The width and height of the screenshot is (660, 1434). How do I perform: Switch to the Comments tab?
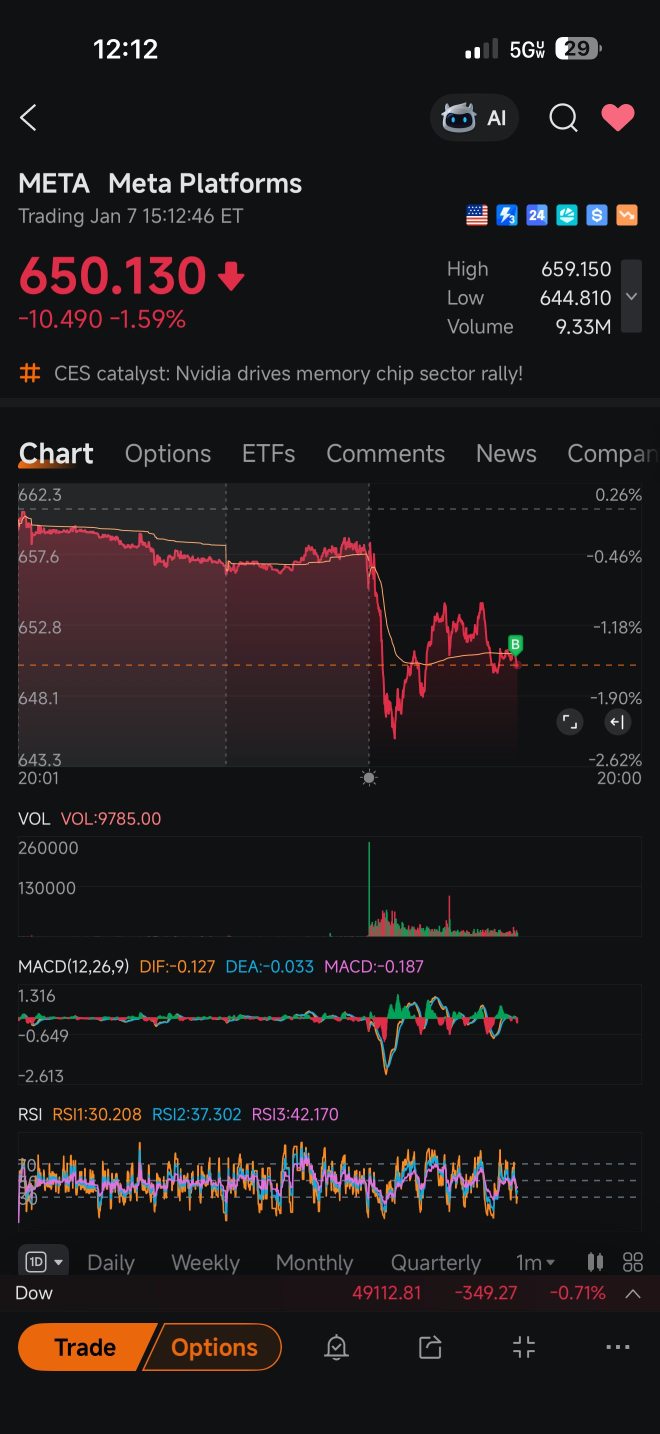pyautogui.click(x=385, y=453)
